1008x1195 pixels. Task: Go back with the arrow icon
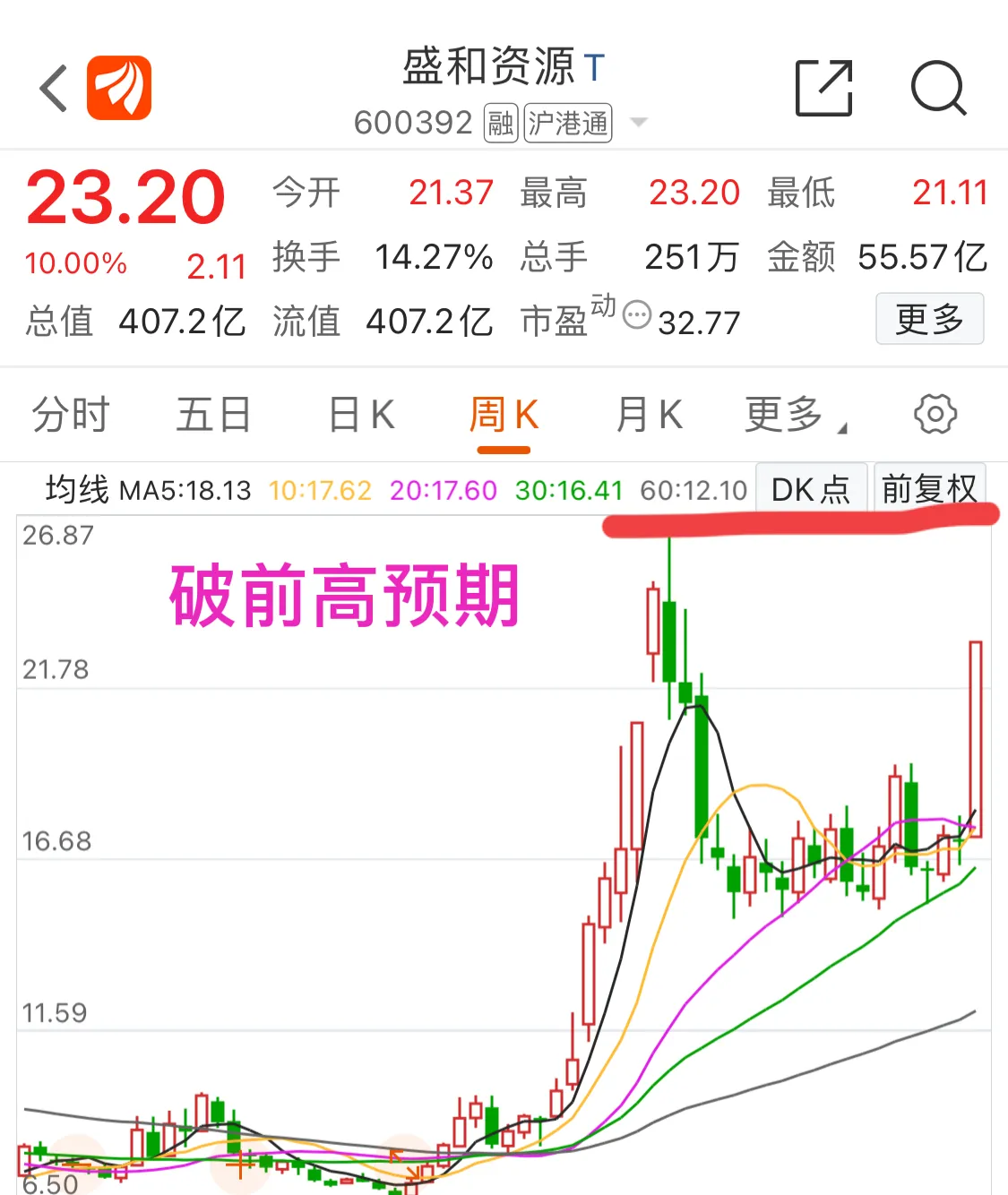click(x=54, y=89)
